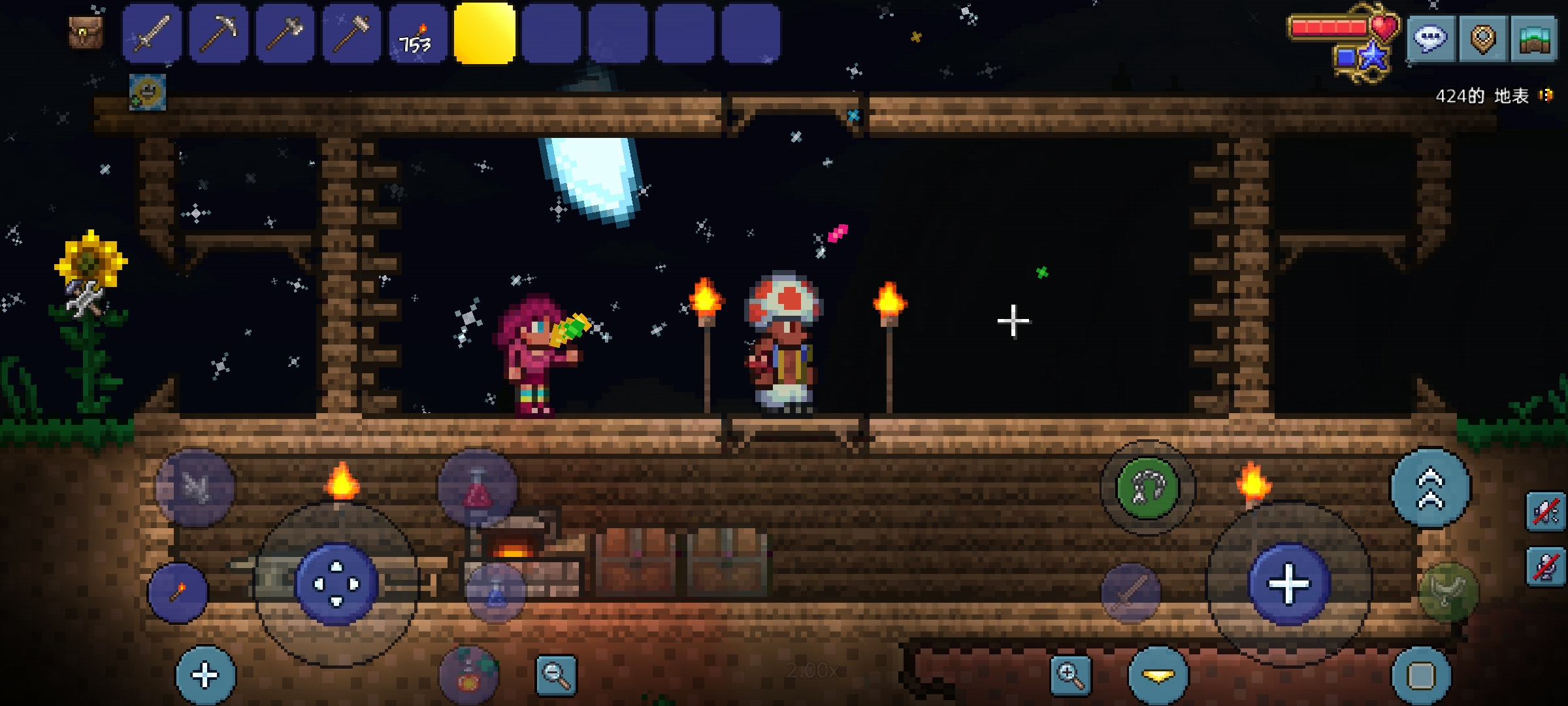This screenshot has height=706, width=1568.
Task: Open the chat speech bubble
Action: [x=1430, y=38]
